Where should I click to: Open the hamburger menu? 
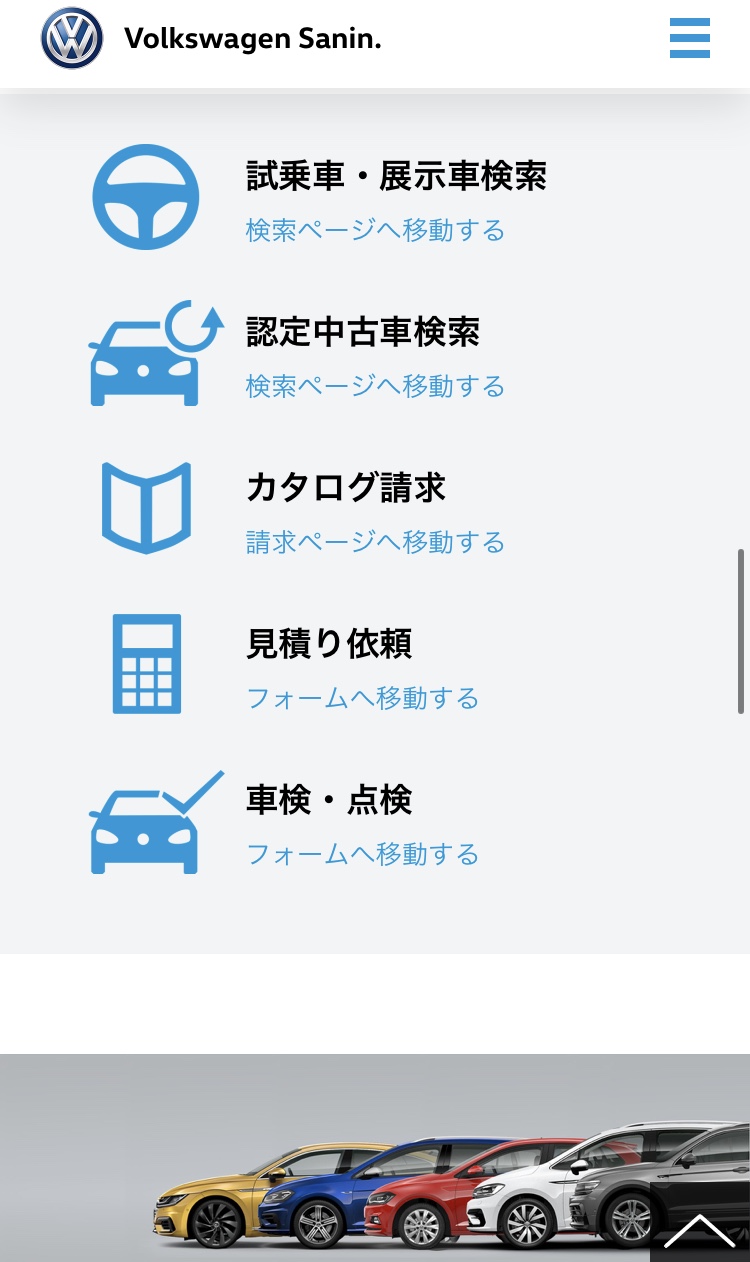(x=690, y=39)
